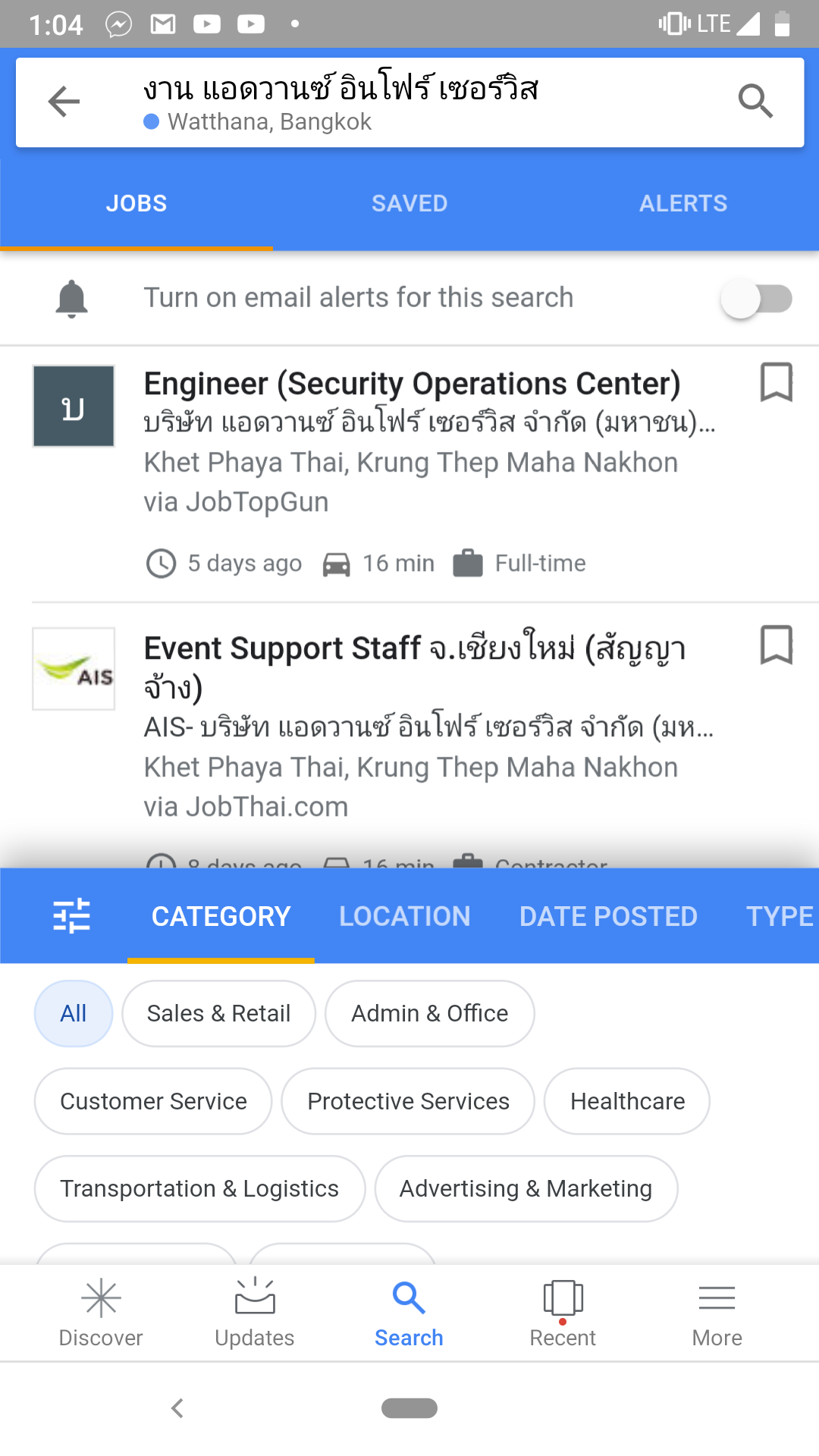This screenshot has height=1456, width=819.
Task: Open the Type filter tab
Action: pos(779,916)
